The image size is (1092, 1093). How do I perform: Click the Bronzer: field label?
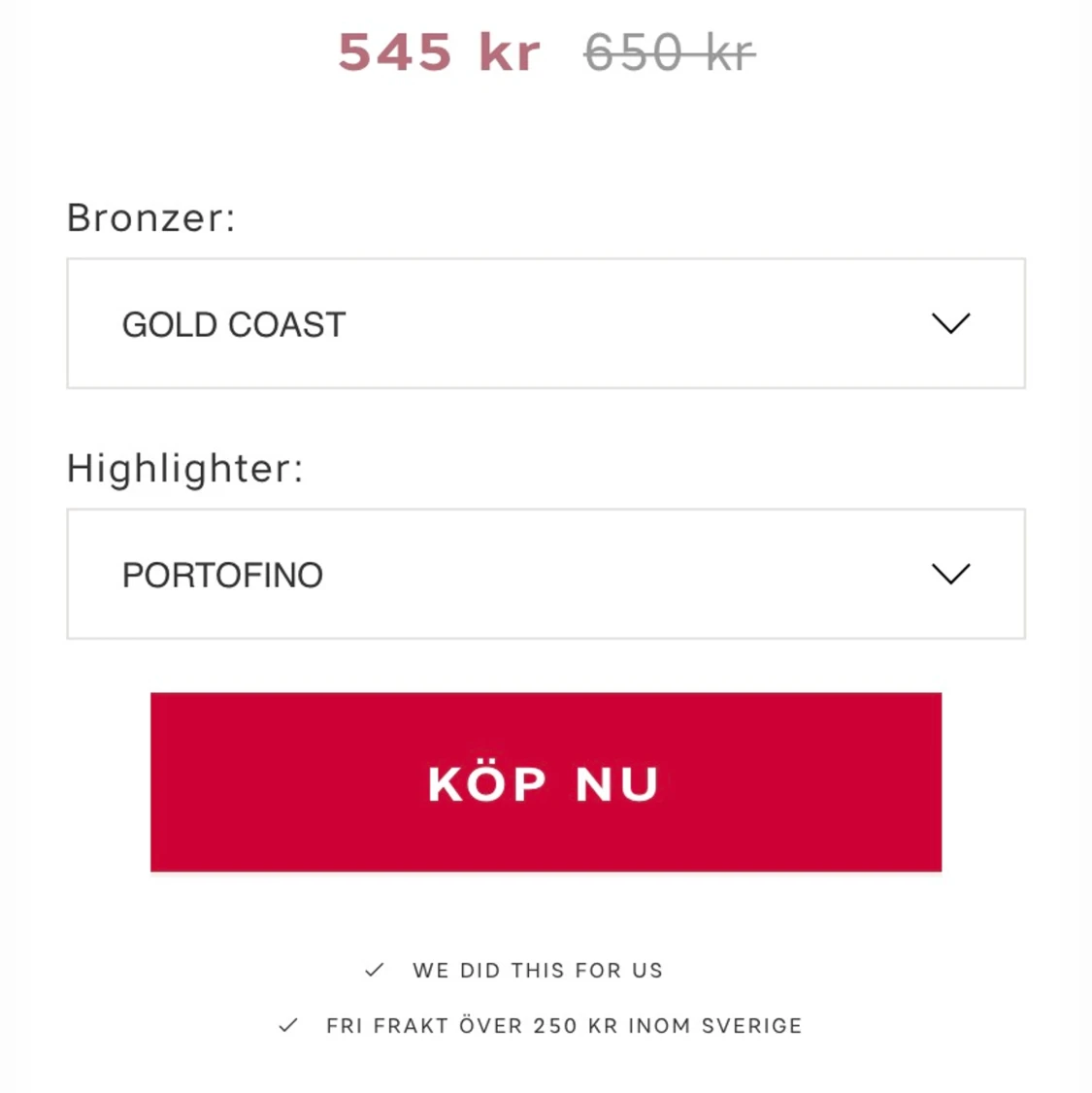coord(151,217)
